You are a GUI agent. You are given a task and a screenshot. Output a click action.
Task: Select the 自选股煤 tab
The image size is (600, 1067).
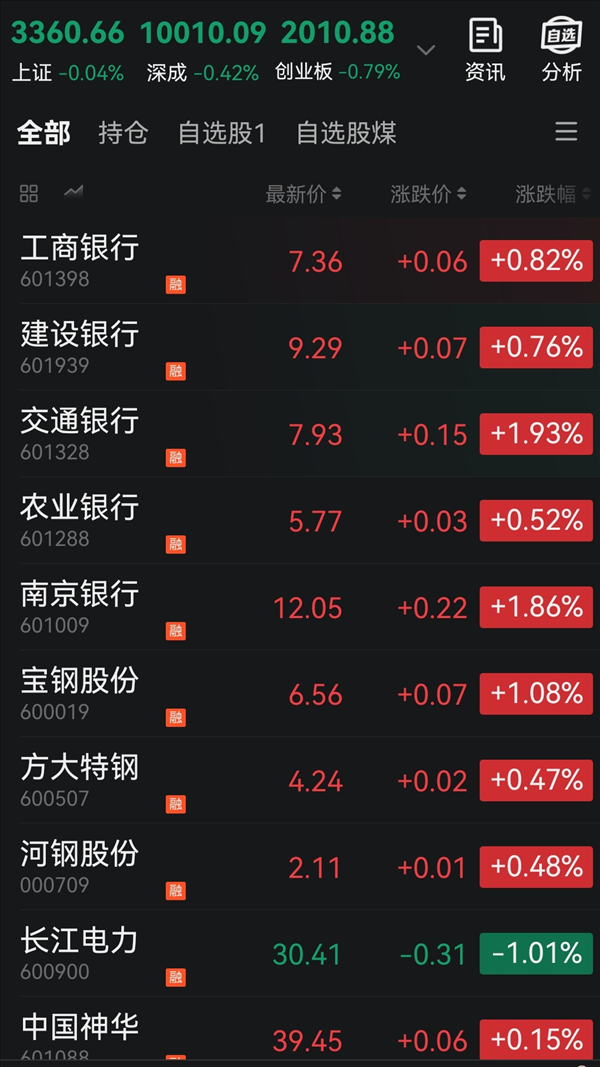(346, 133)
